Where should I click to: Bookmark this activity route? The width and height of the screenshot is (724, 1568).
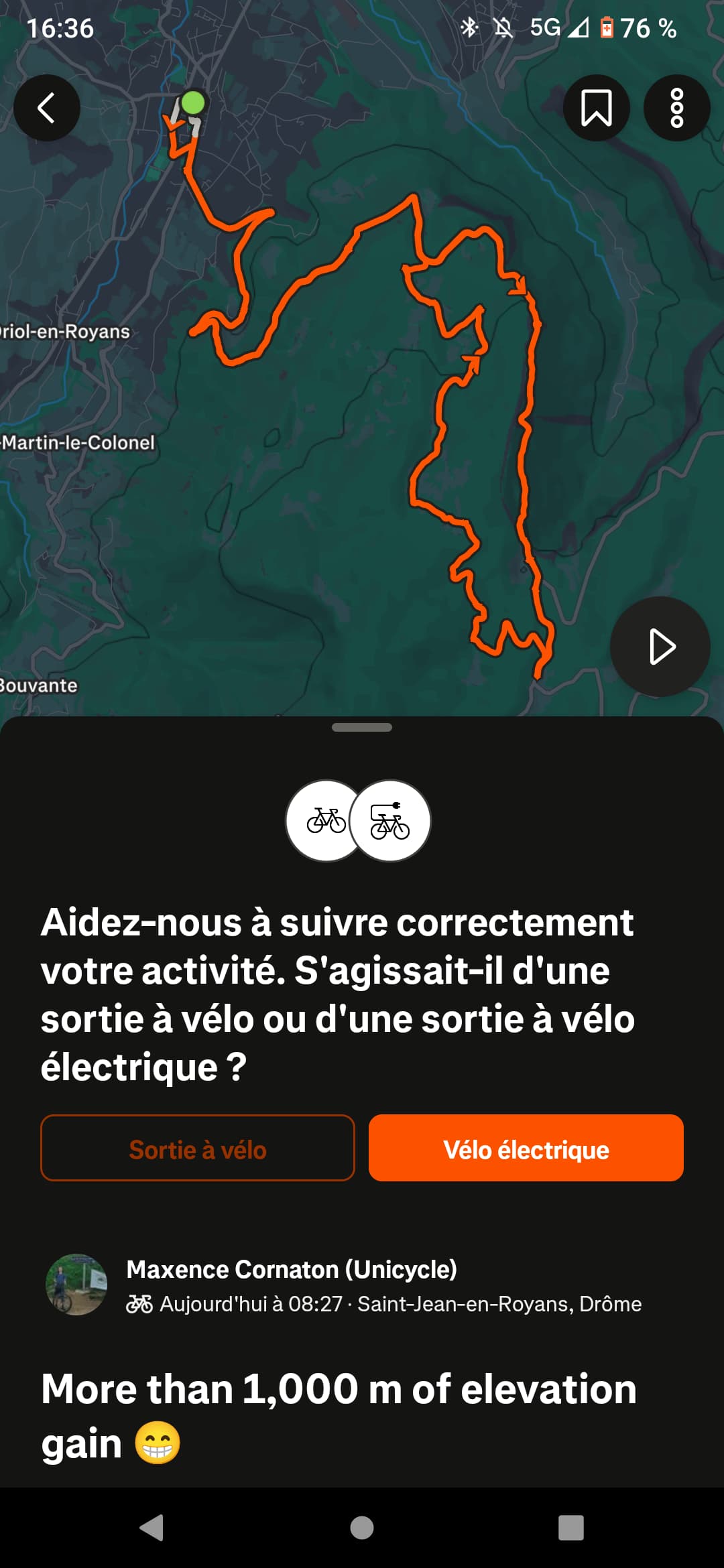(x=596, y=108)
